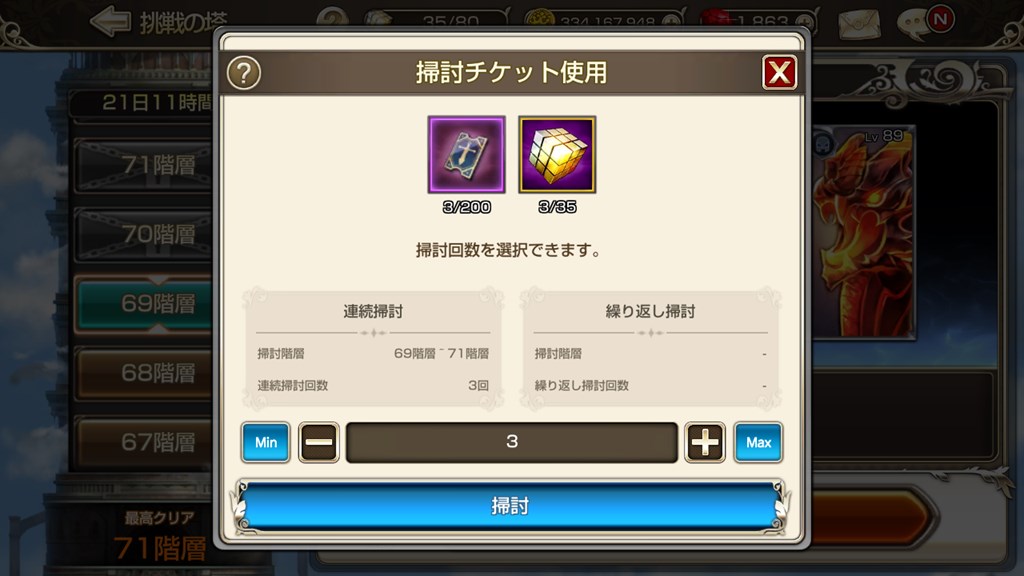View the sweep ticket item 3/200
The image size is (1024, 576).
[x=467, y=154]
